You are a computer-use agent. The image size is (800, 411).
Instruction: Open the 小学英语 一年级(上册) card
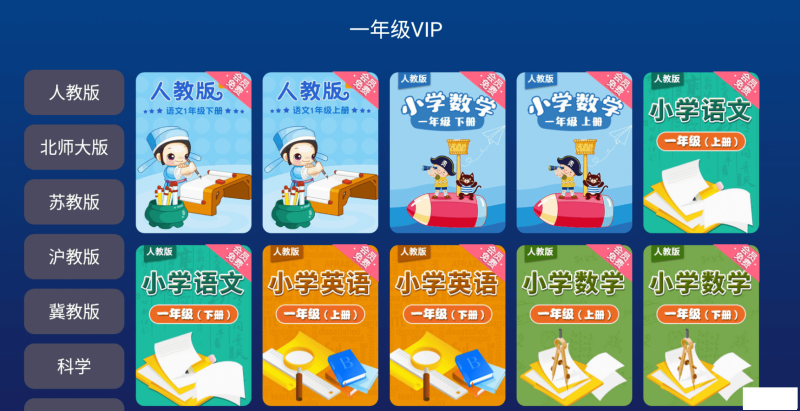[x=320, y=325]
